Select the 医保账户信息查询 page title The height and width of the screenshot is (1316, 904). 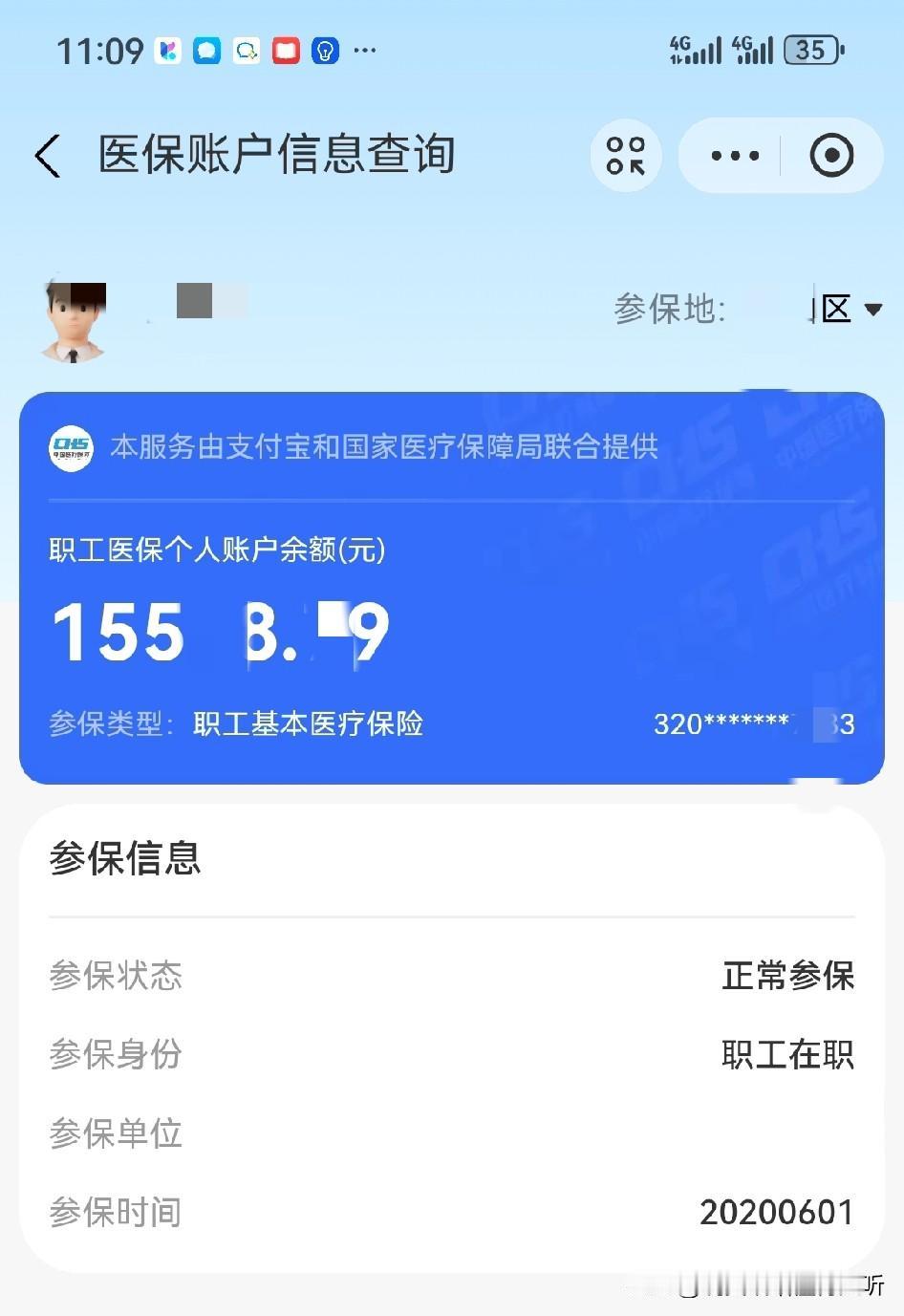pos(277,155)
